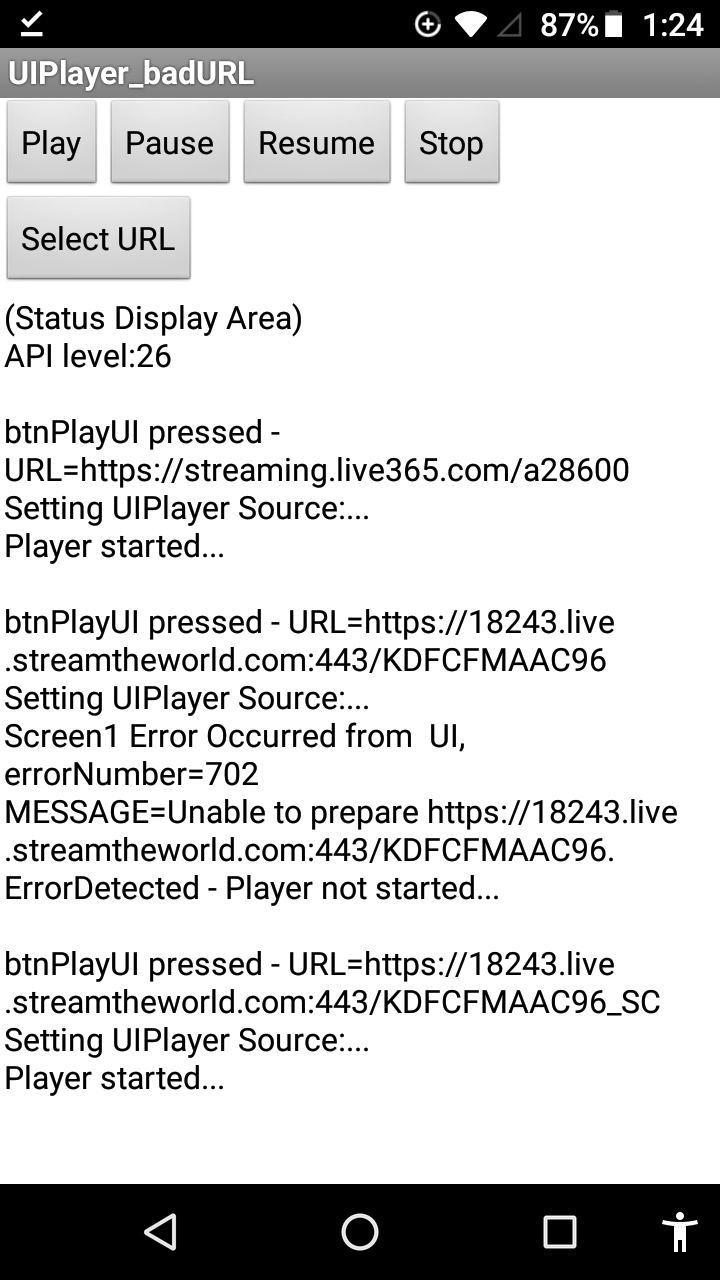Pause the stream playback
The image size is (720, 1280).
(169, 142)
